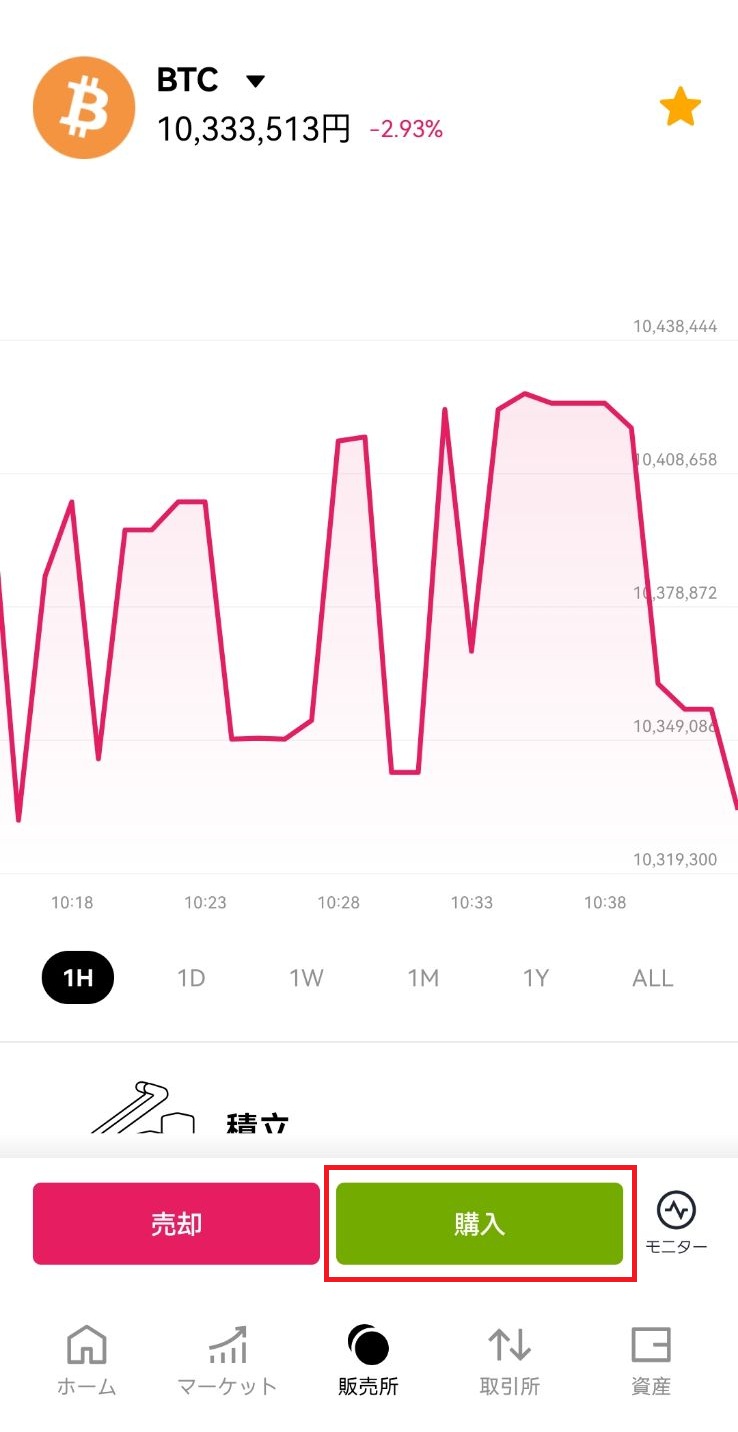This screenshot has width=738, height=1432.
Task: Tap the 購入 buy button
Action: coord(479,1224)
